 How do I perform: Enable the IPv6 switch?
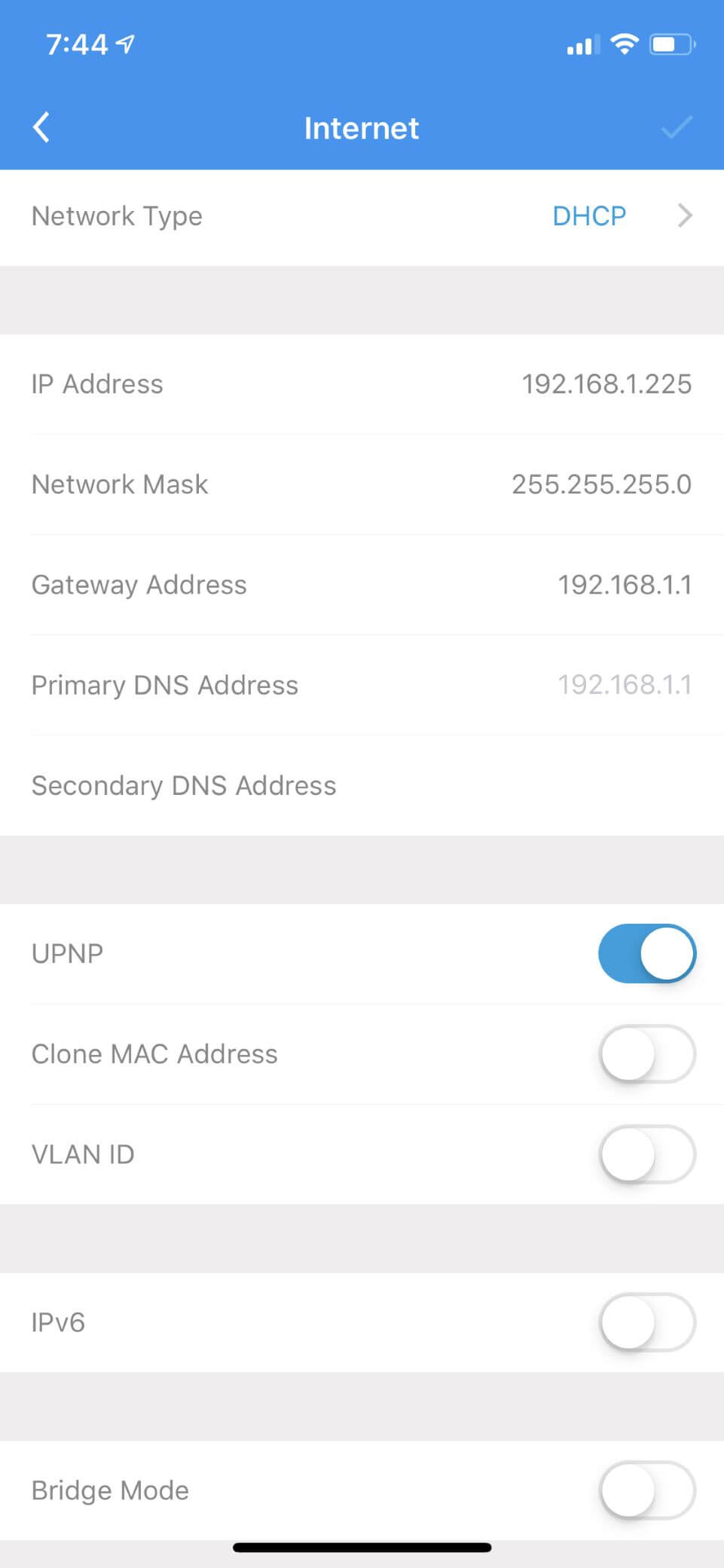click(646, 1322)
